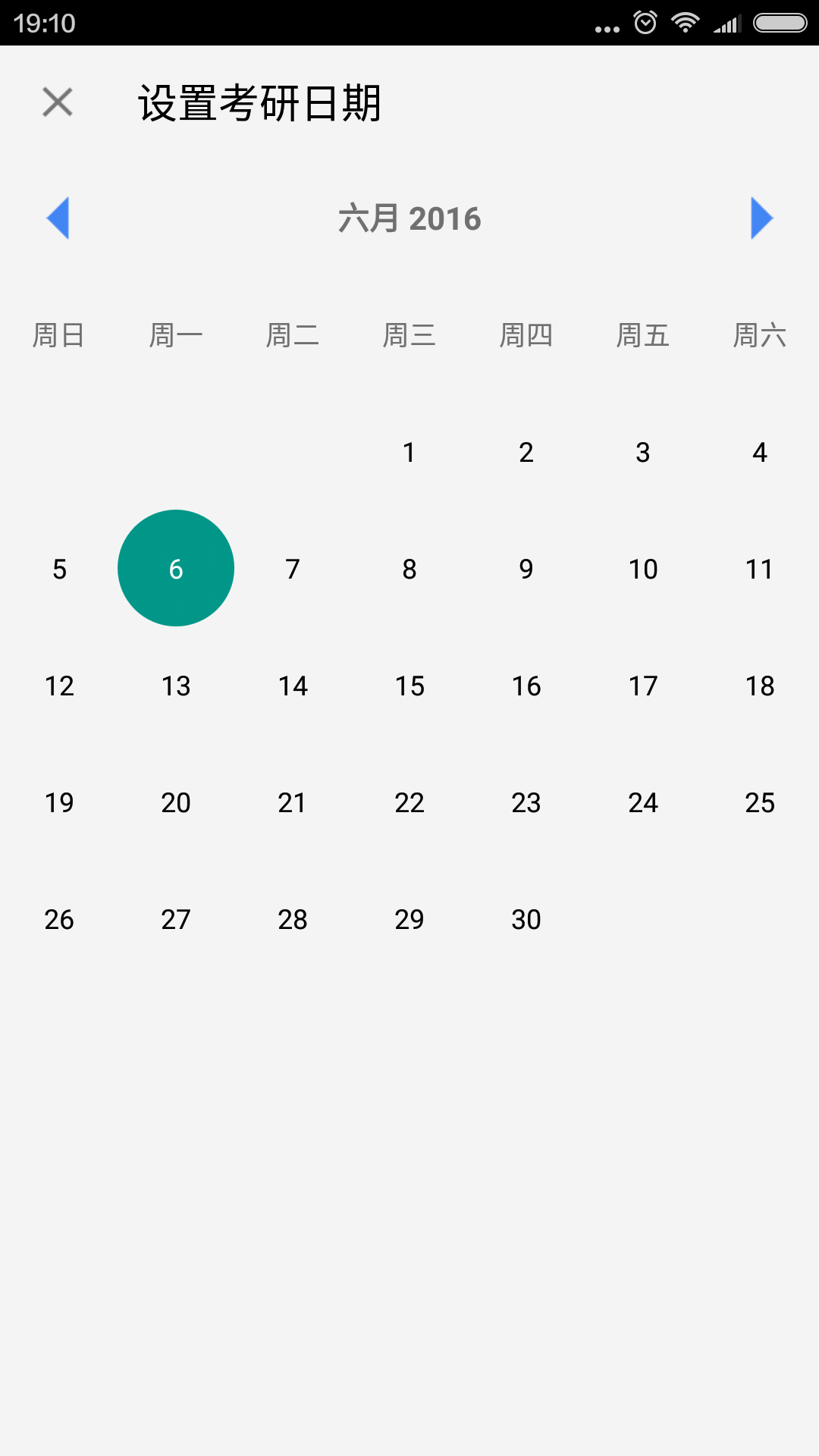This screenshot has height=1456, width=819.
Task: Choose date 27 in the calendar
Action: point(176,919)
